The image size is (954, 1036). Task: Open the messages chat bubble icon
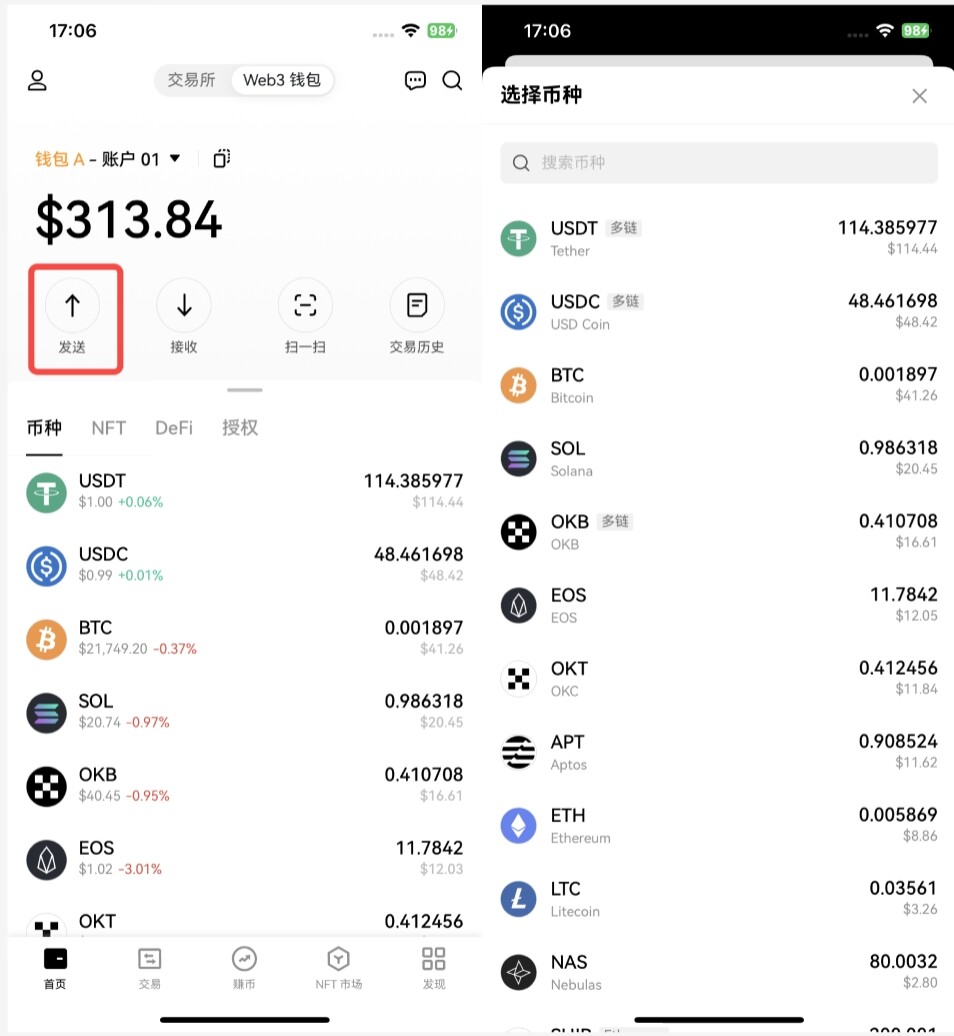pyautogui.click(x=415, y=81)
